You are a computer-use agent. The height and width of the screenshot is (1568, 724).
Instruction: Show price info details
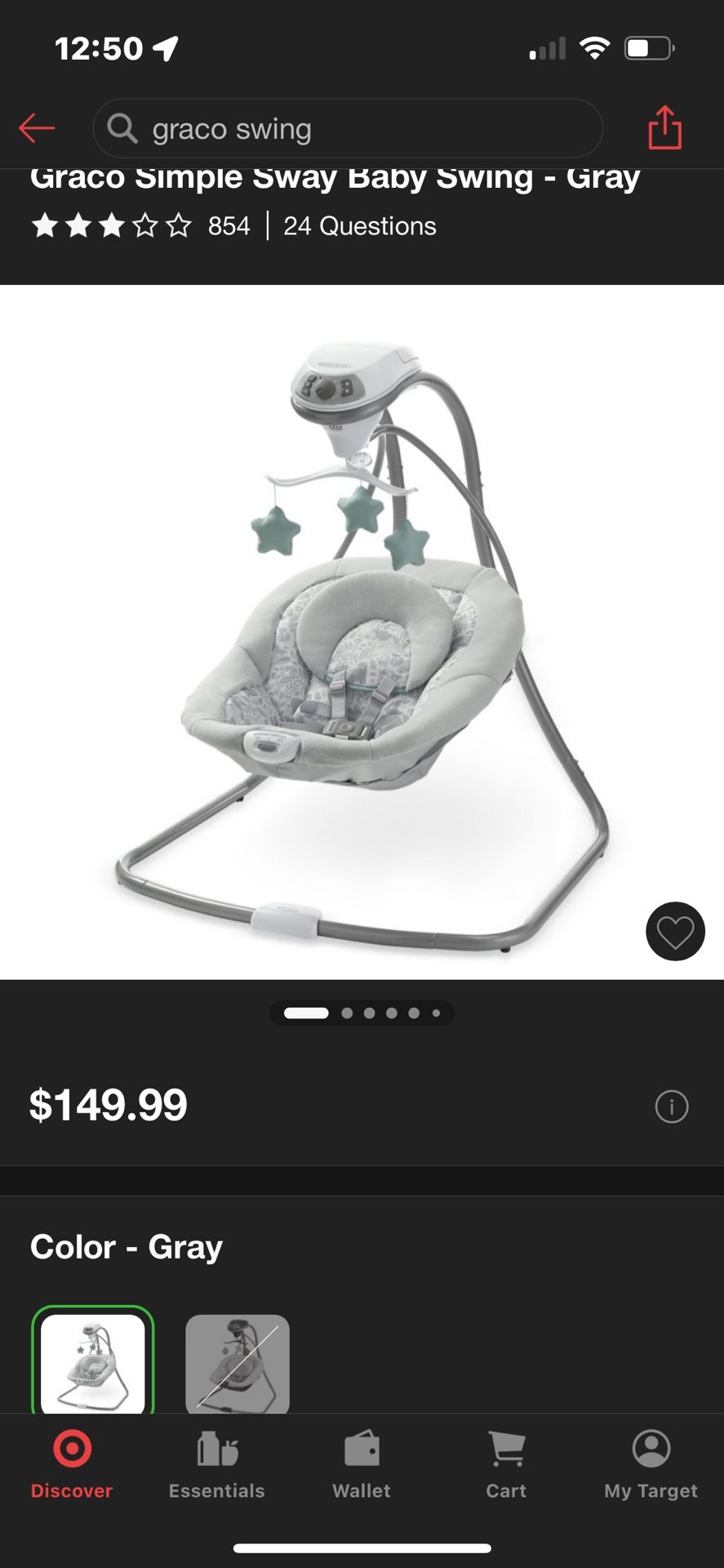(x=672, y=1107)
